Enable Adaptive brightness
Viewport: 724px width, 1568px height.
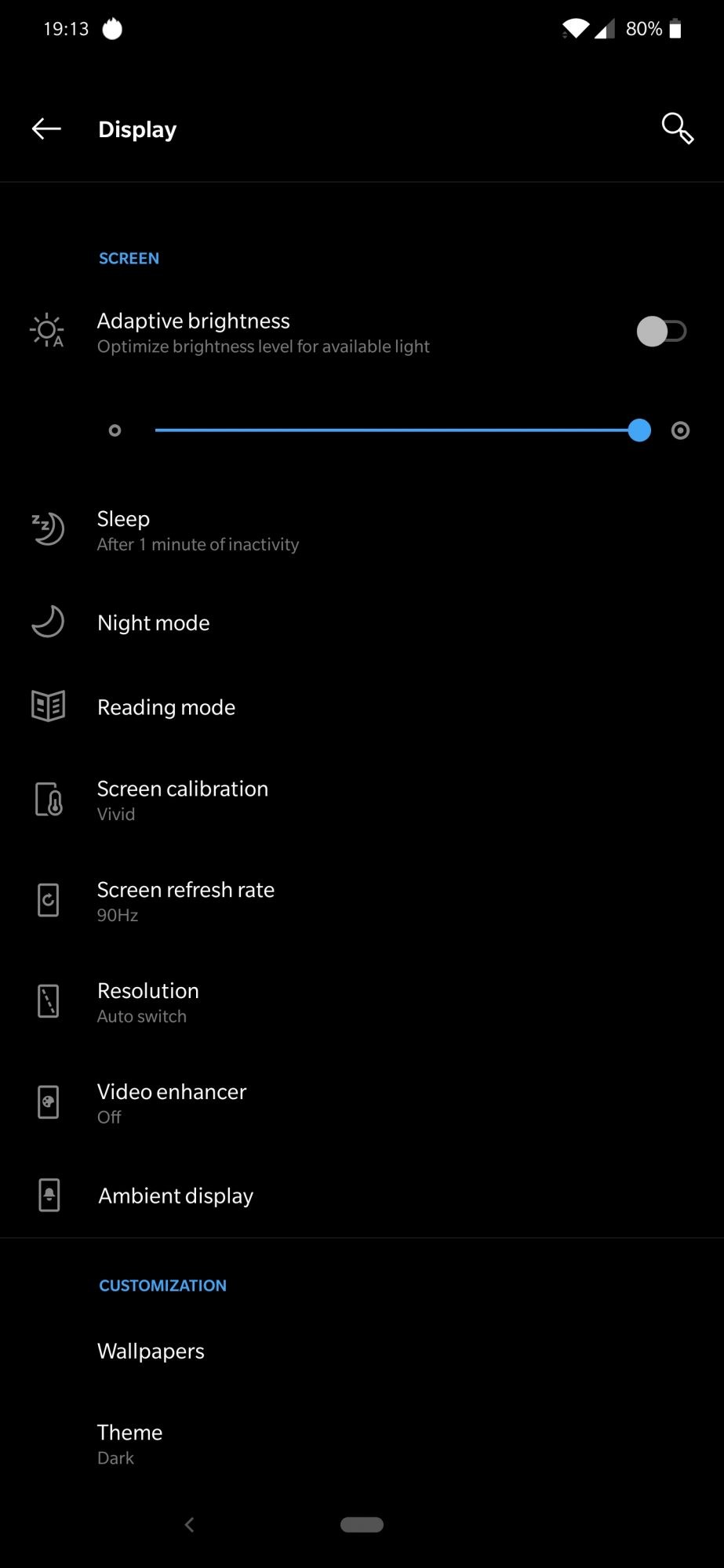tap(660, 332)
